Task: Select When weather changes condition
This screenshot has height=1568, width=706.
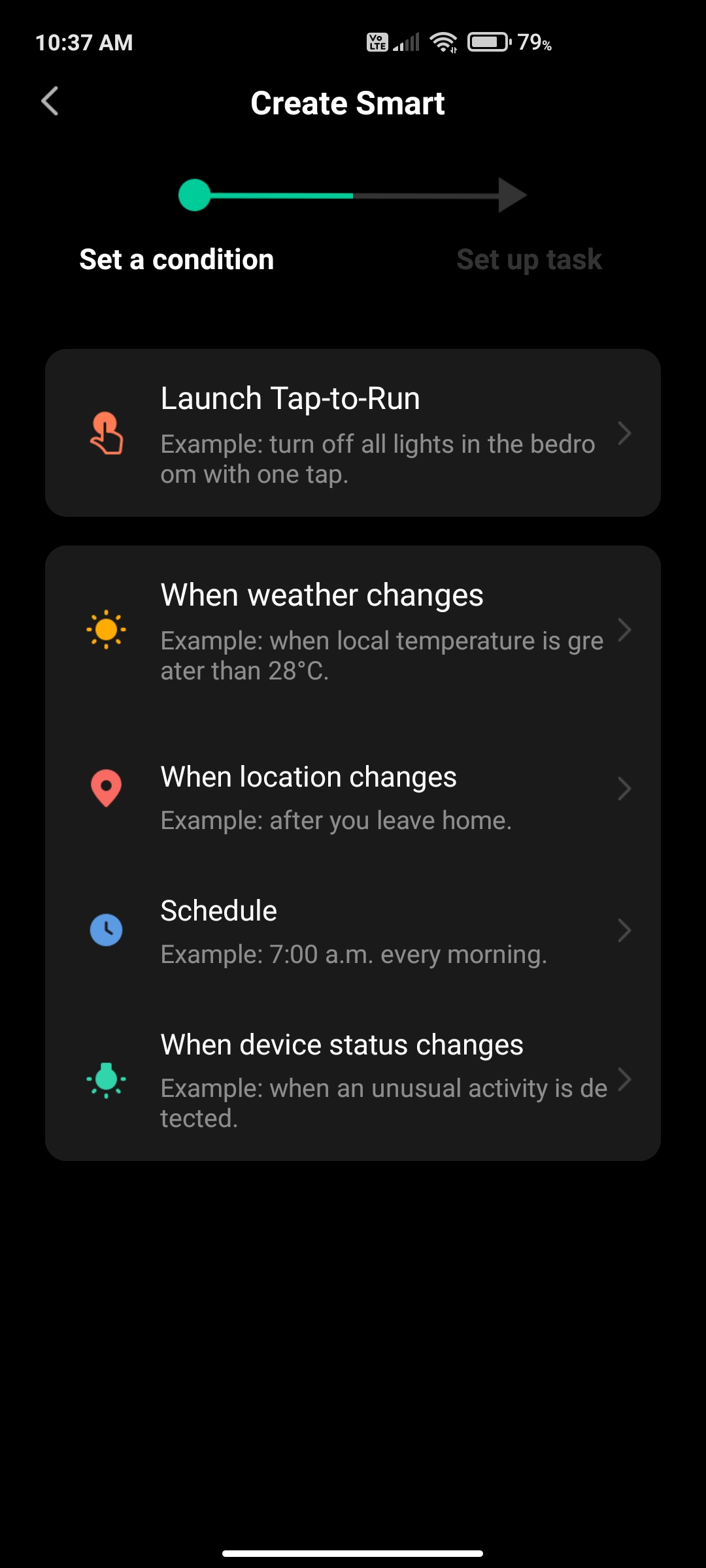Action: click(x=353, y=630)
